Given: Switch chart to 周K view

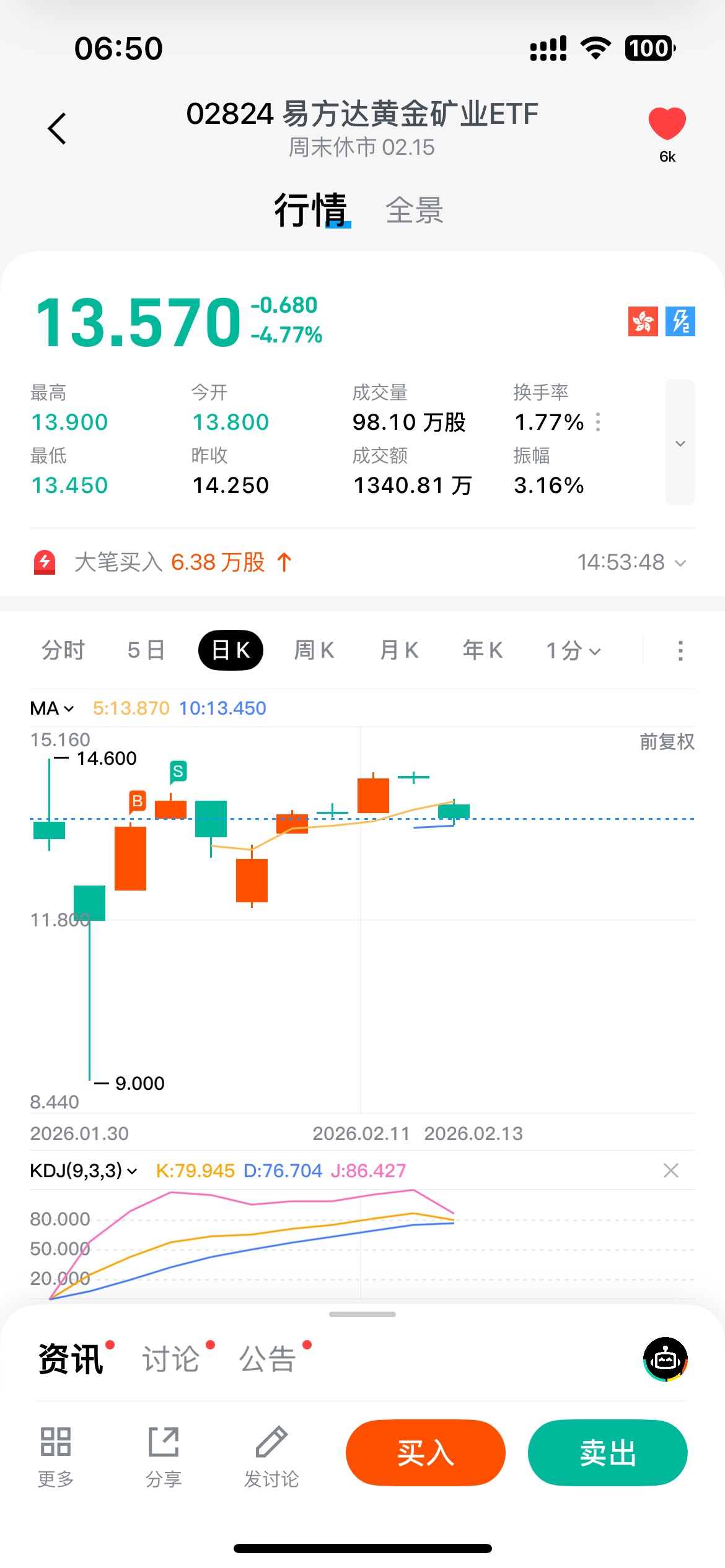Looking at the screenshot, I should click(314, 651).
